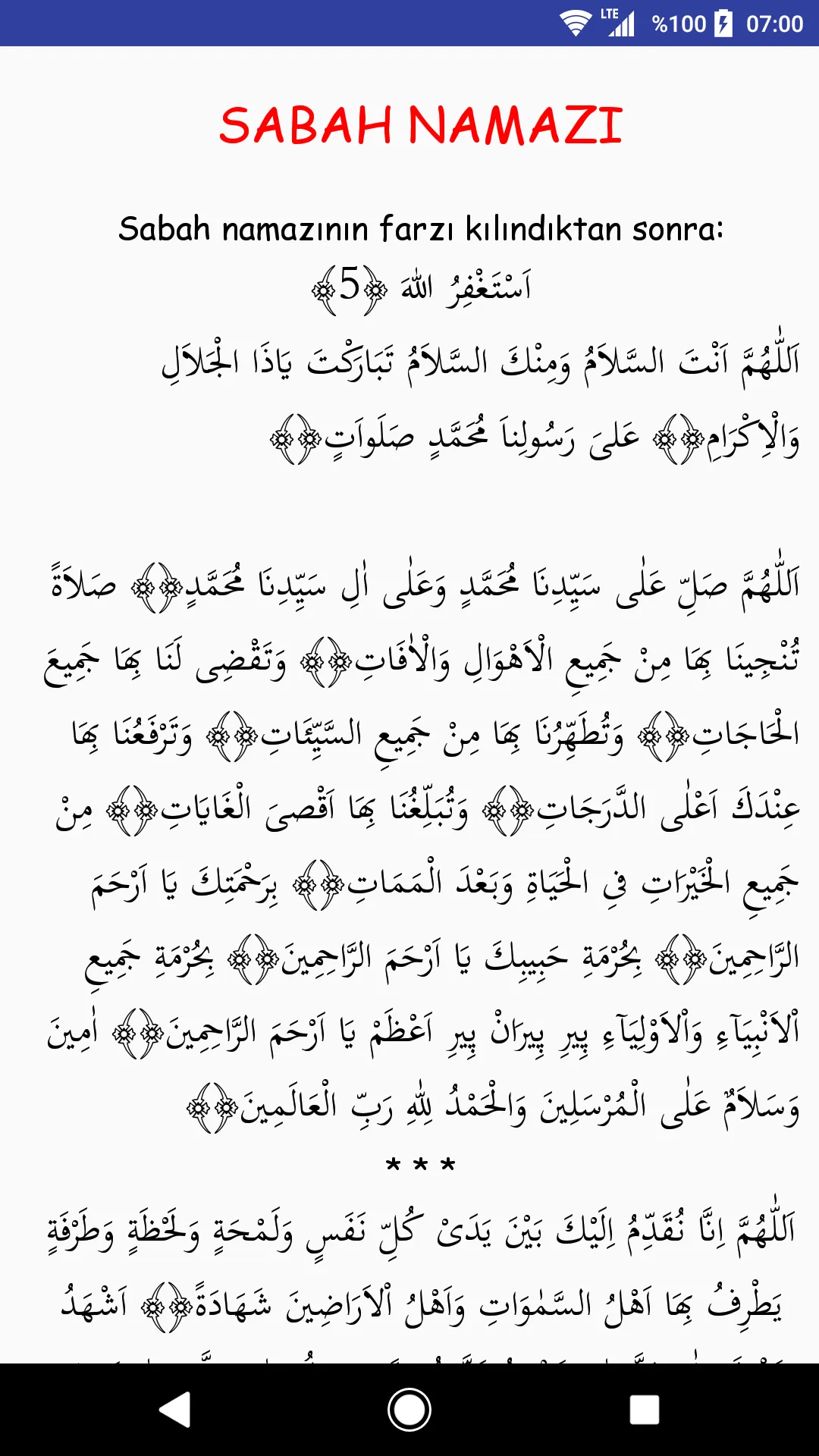Open the recent apps overview
This screenshot has width=819, height=1456.
644,1410
